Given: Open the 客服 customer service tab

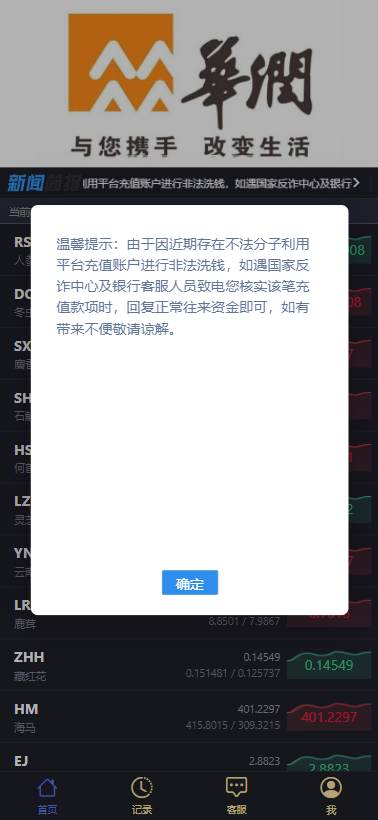Looking at the screenshot, I should click(236, 796).
